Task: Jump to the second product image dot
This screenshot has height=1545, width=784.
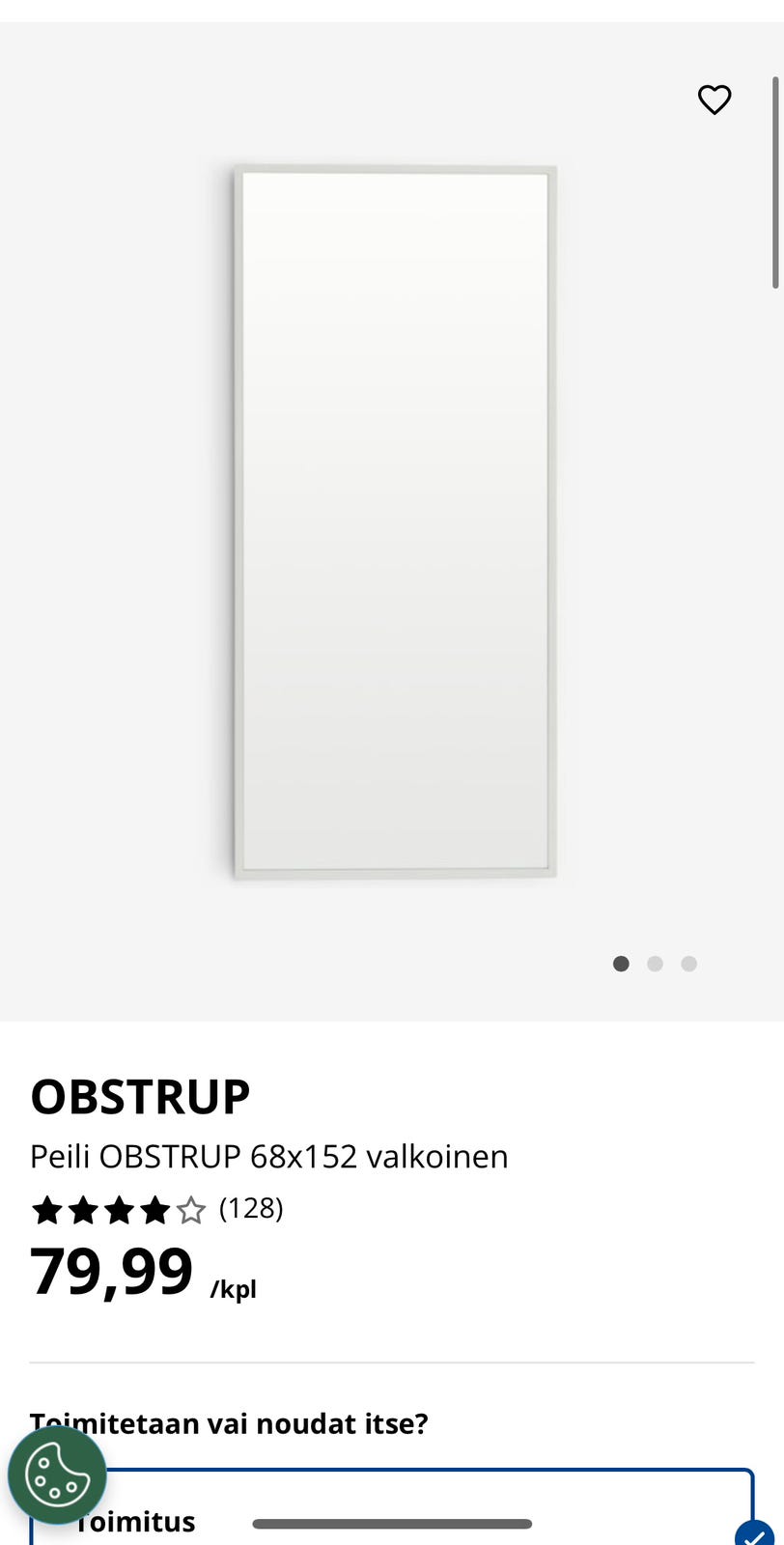Action: point(655,964)
